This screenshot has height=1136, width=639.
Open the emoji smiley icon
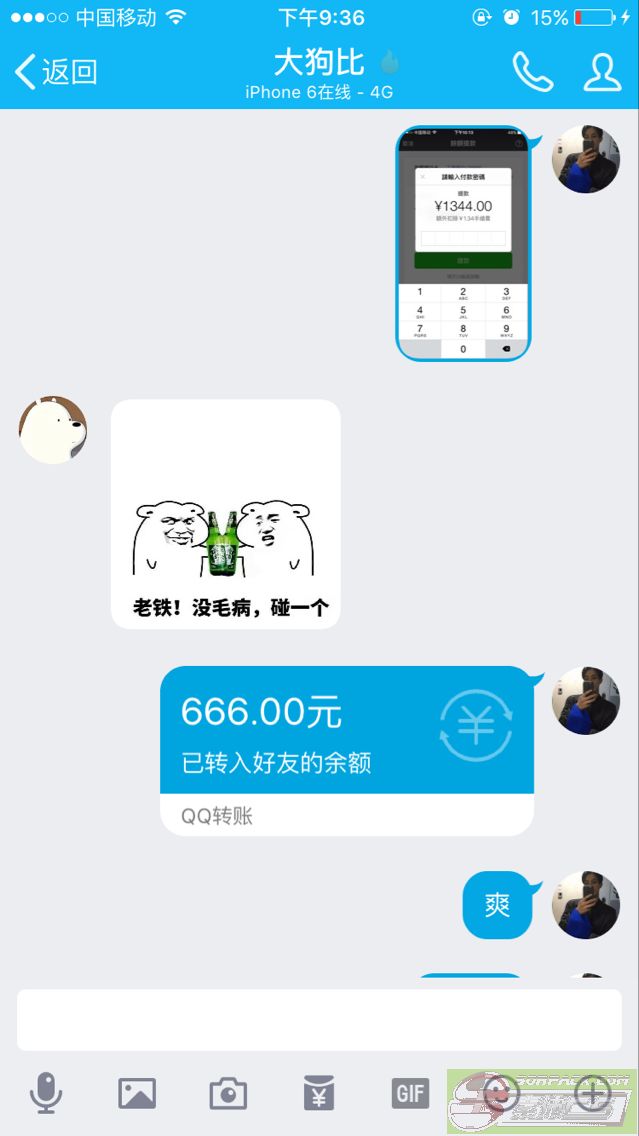[500, 1092]
